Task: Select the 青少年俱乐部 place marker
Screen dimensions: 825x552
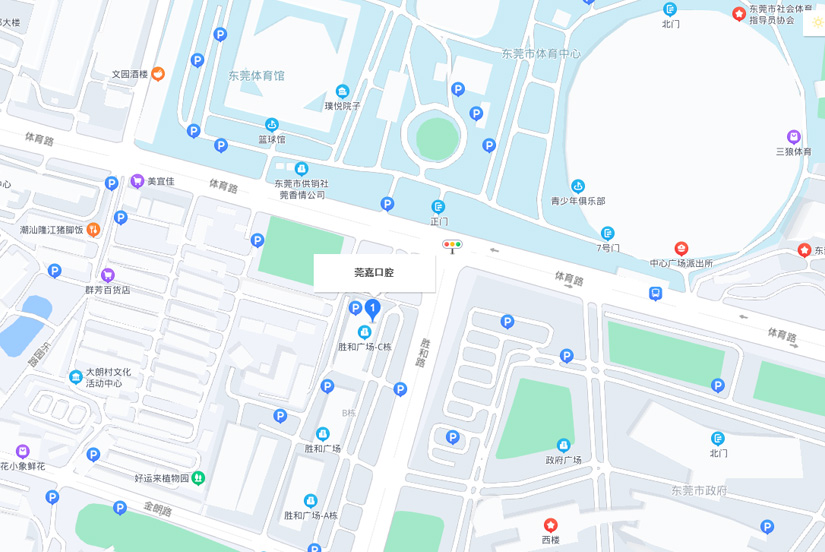Action: tap(578, 187)
